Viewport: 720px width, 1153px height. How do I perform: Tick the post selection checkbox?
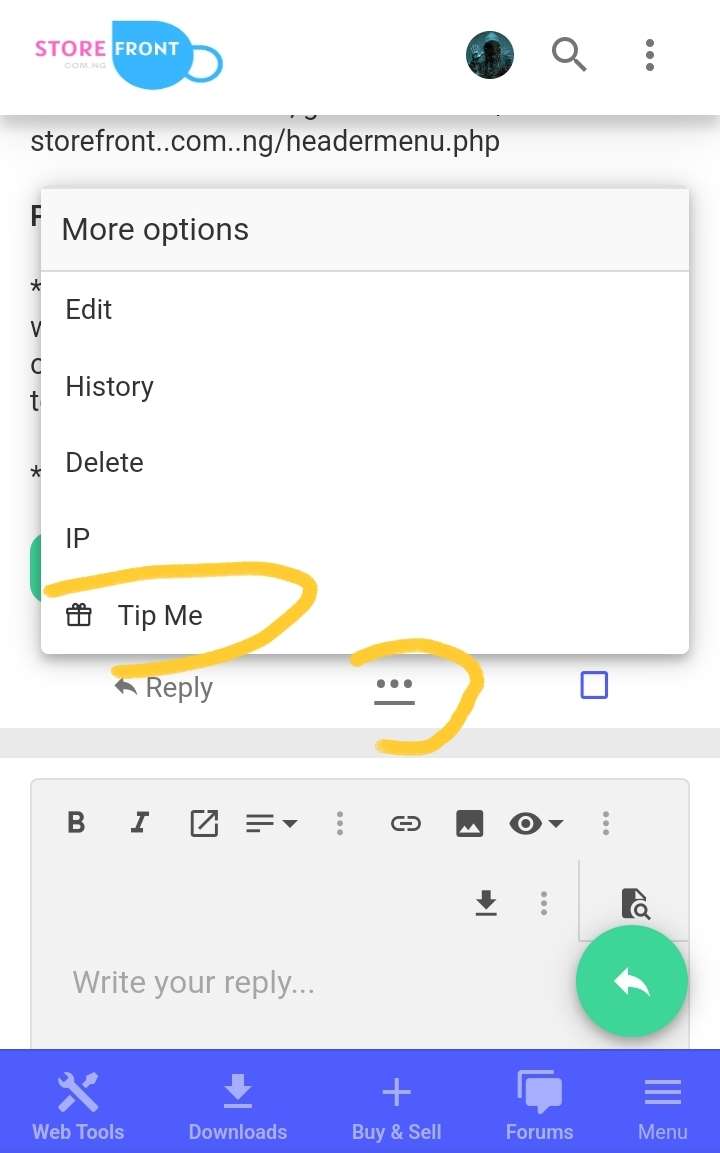(x=594, y=685)
